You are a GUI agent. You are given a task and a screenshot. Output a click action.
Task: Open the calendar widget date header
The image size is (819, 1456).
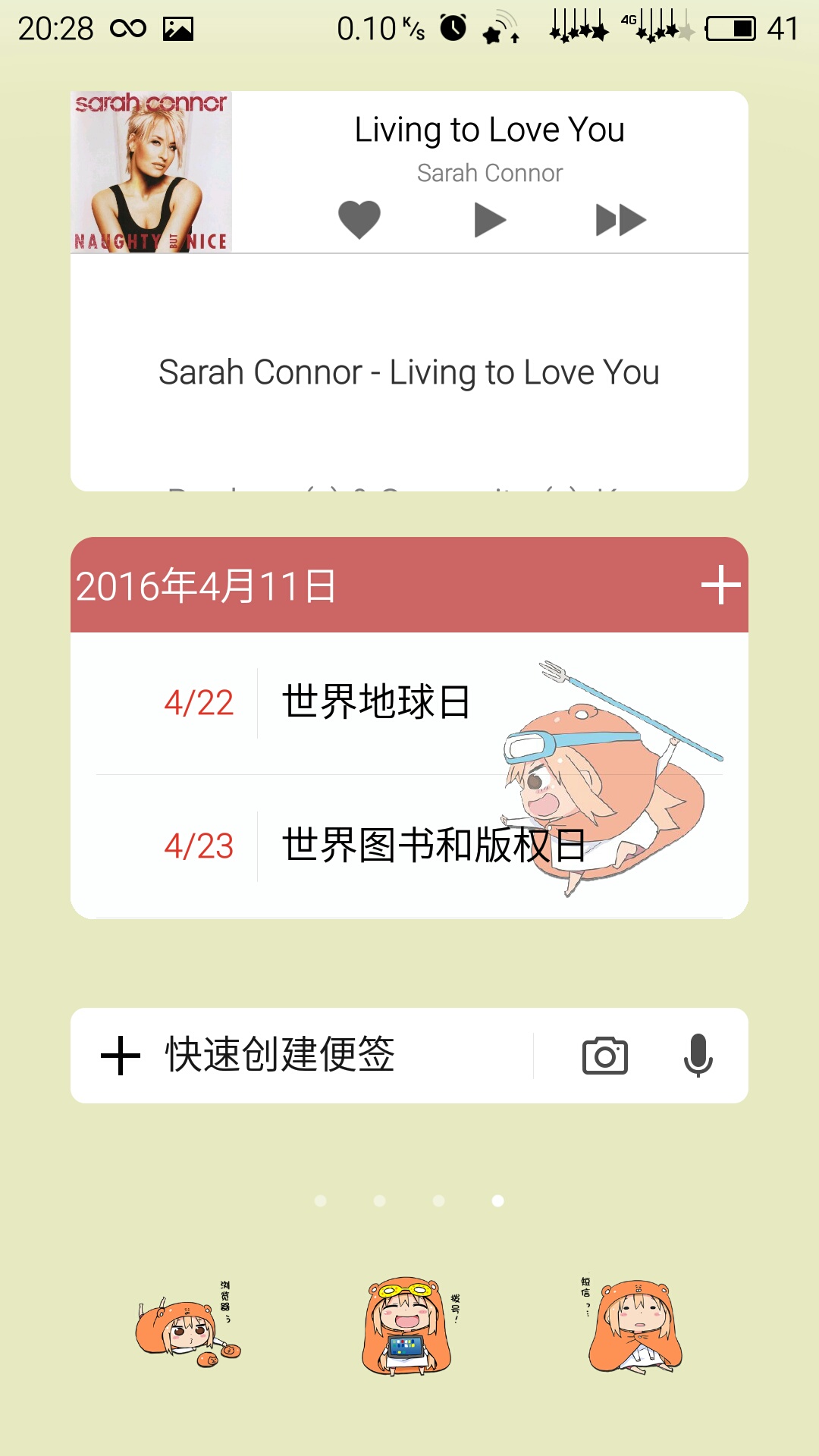(x=206, y=586)
